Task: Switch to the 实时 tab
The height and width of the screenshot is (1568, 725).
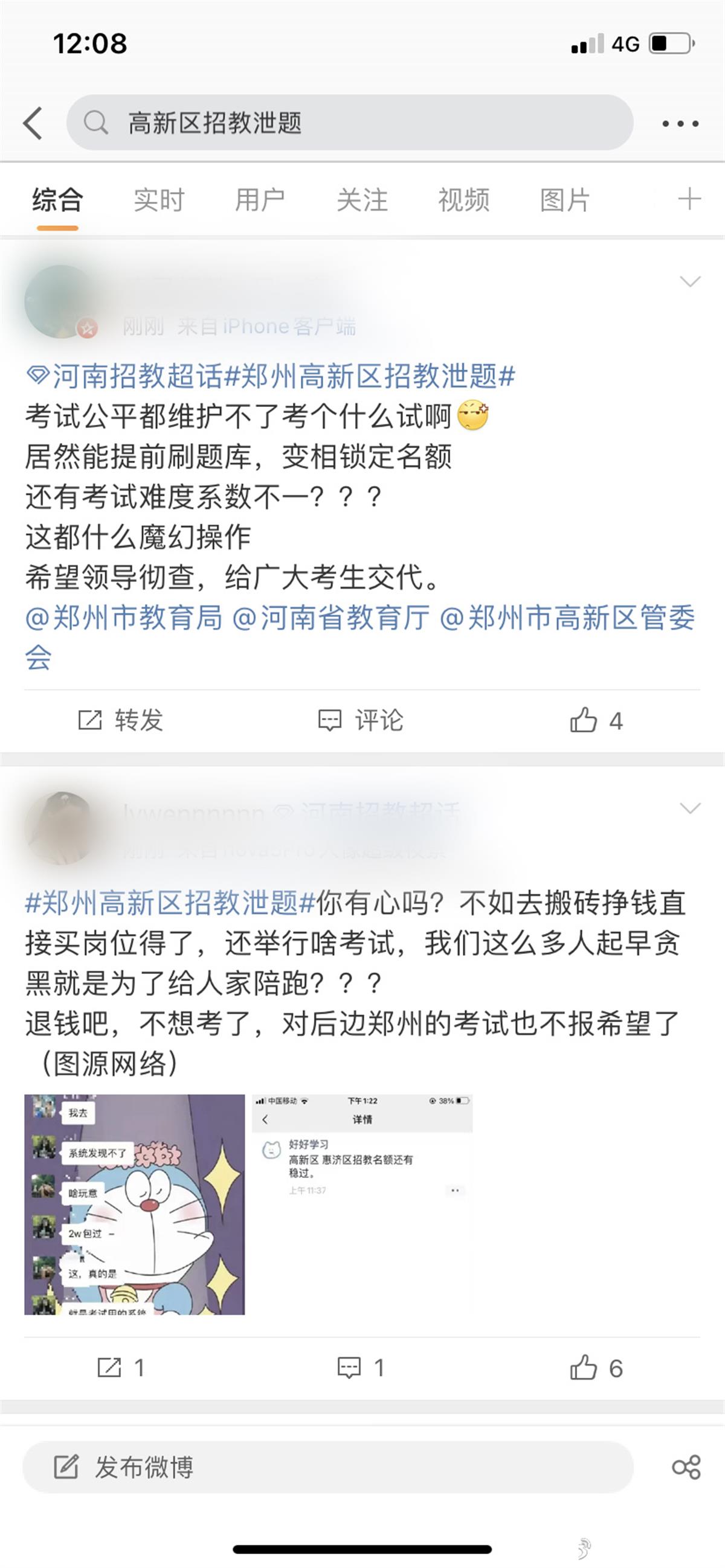Action: [159, 200]
